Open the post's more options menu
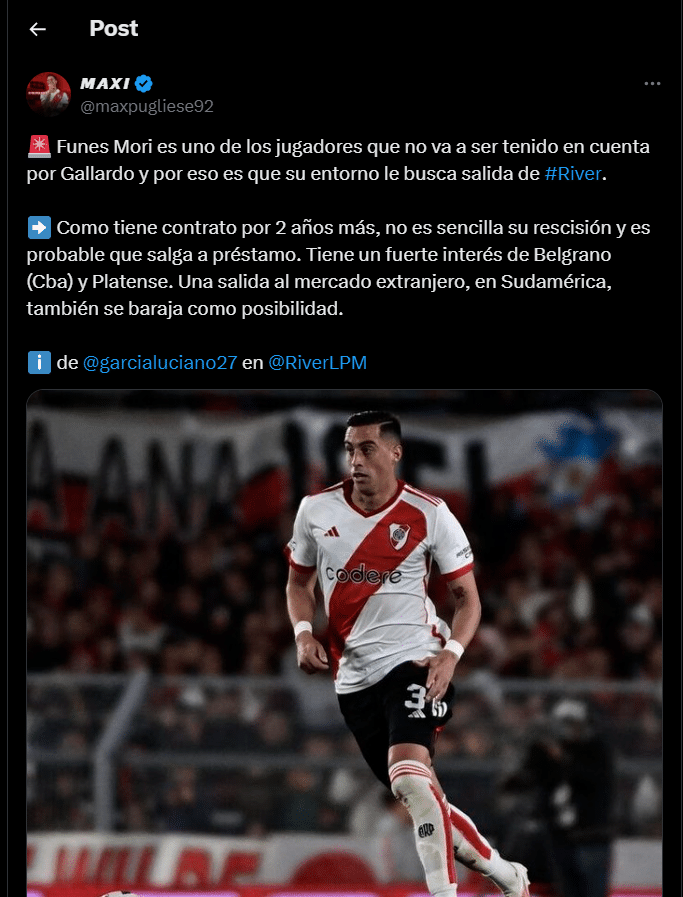 coord(652,84)
